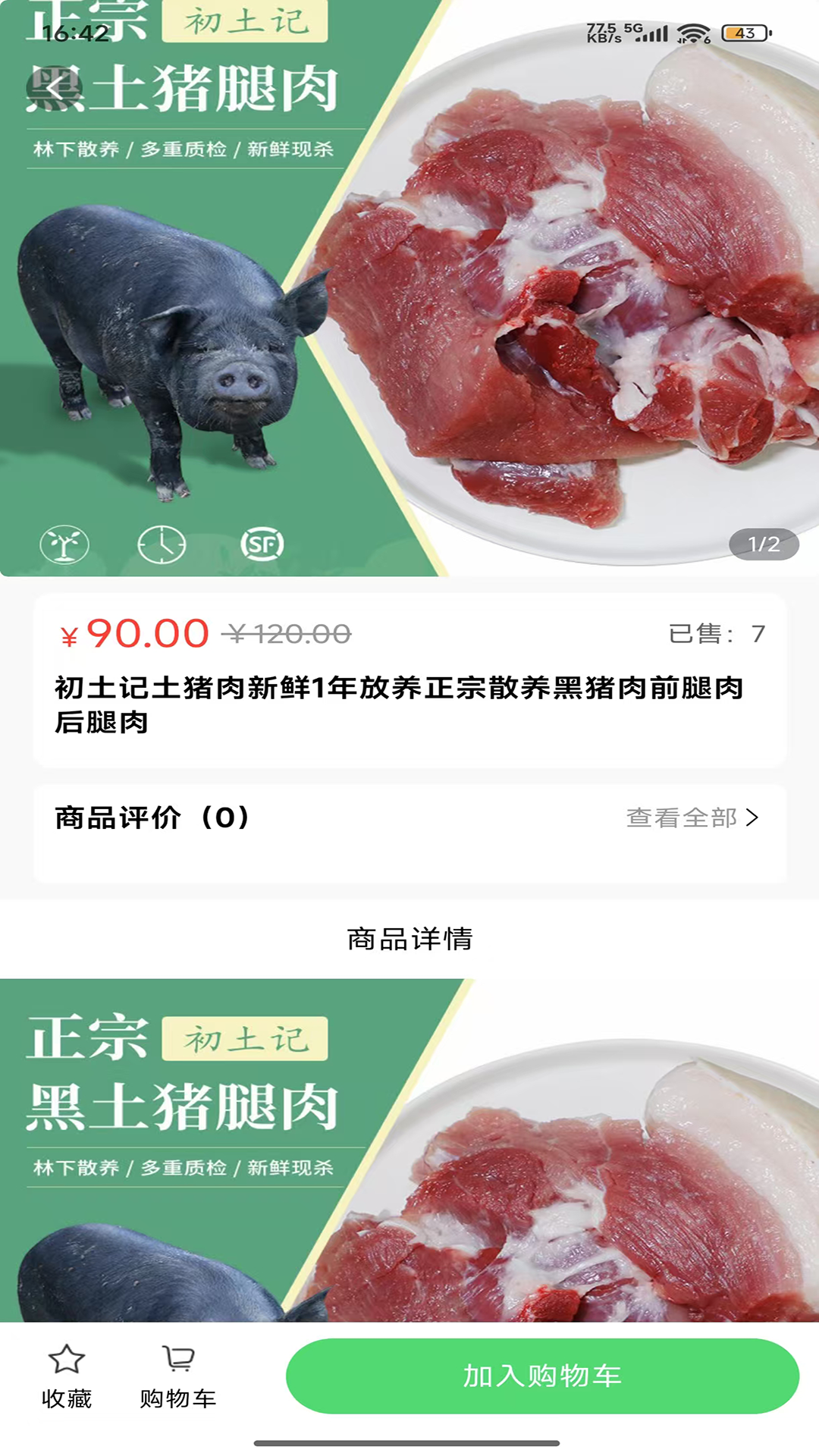
Task: Click the chevron next to 查看全部
Action: click(752, 817)
